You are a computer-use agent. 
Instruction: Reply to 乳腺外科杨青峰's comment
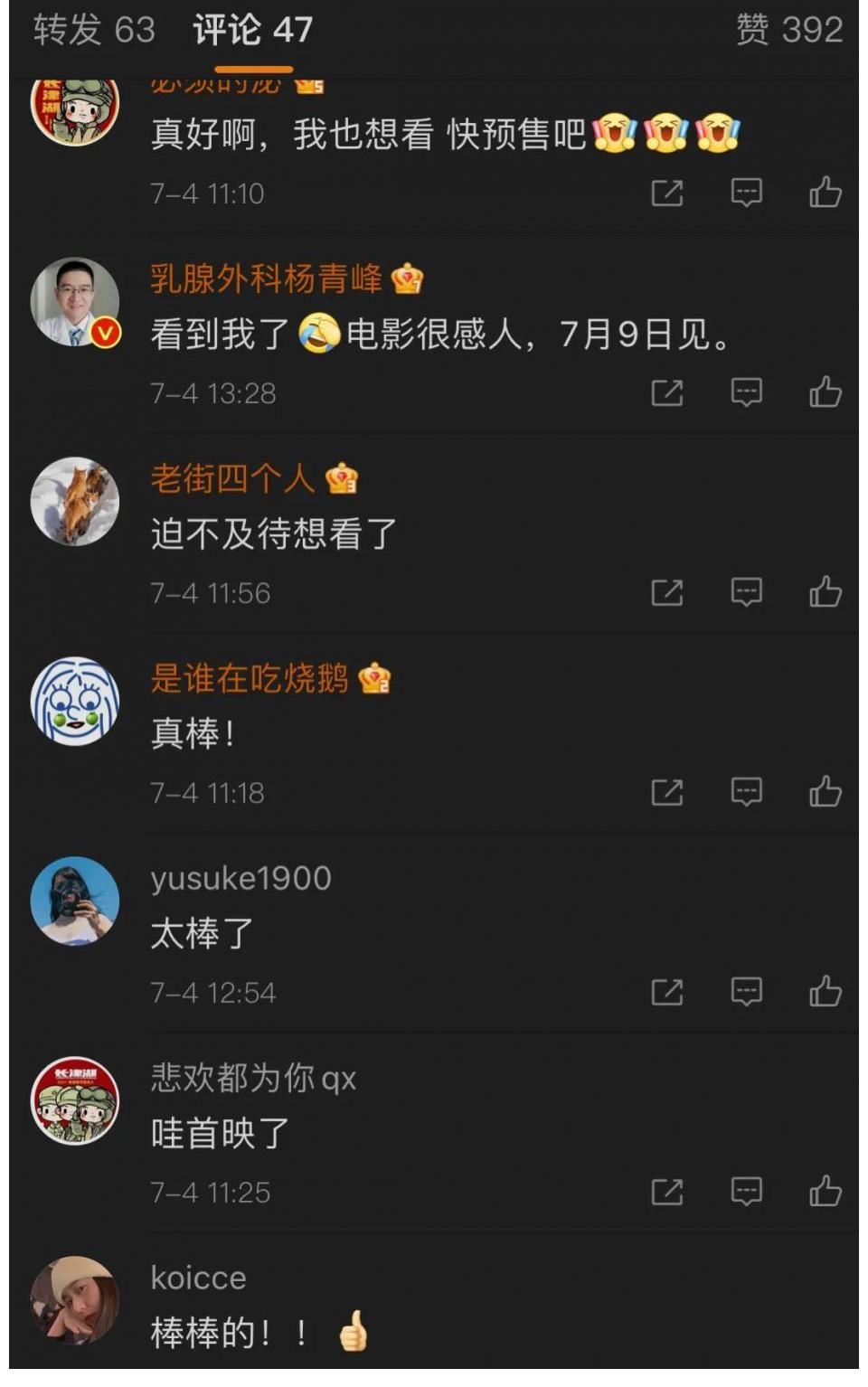coord(746,392)
